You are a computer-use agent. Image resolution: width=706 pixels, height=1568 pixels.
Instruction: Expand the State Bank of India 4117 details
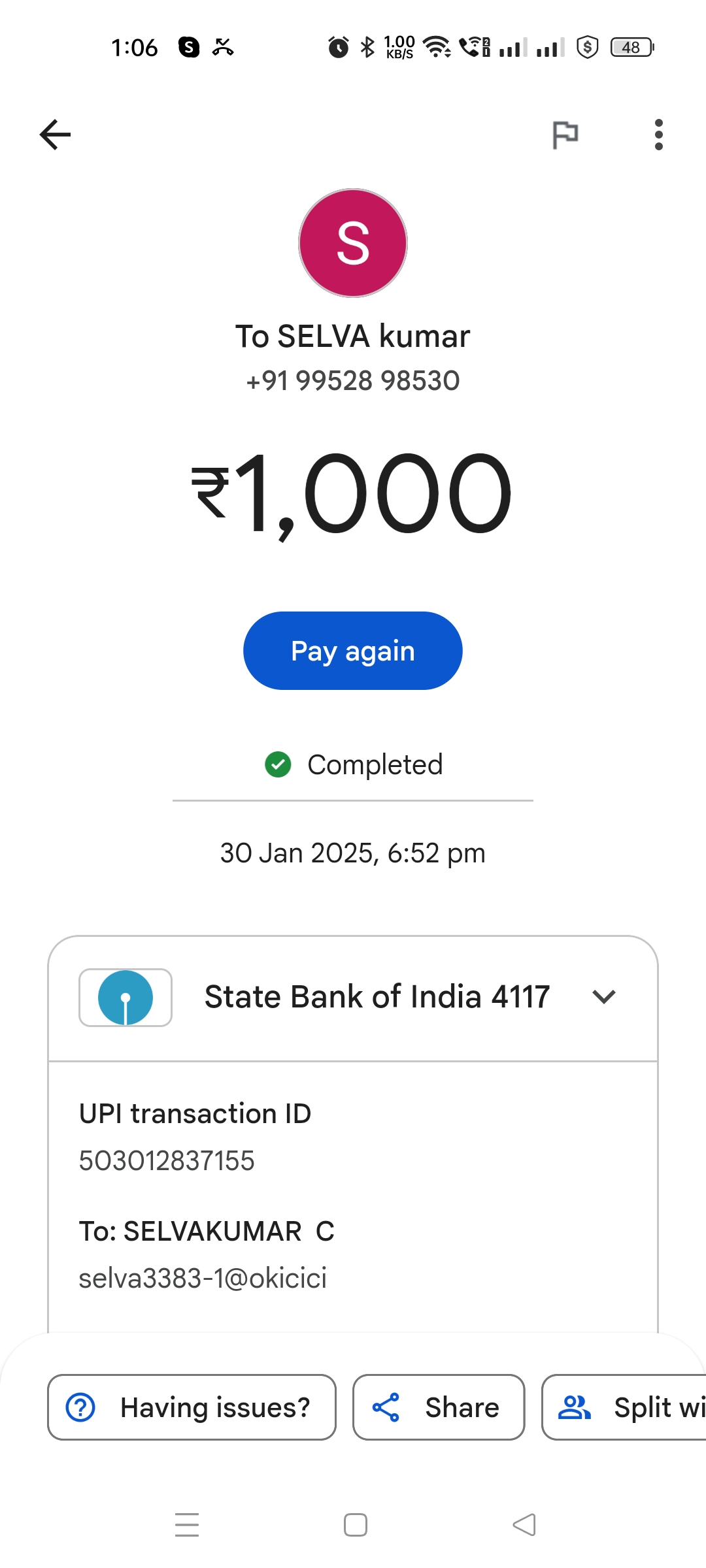353,998
